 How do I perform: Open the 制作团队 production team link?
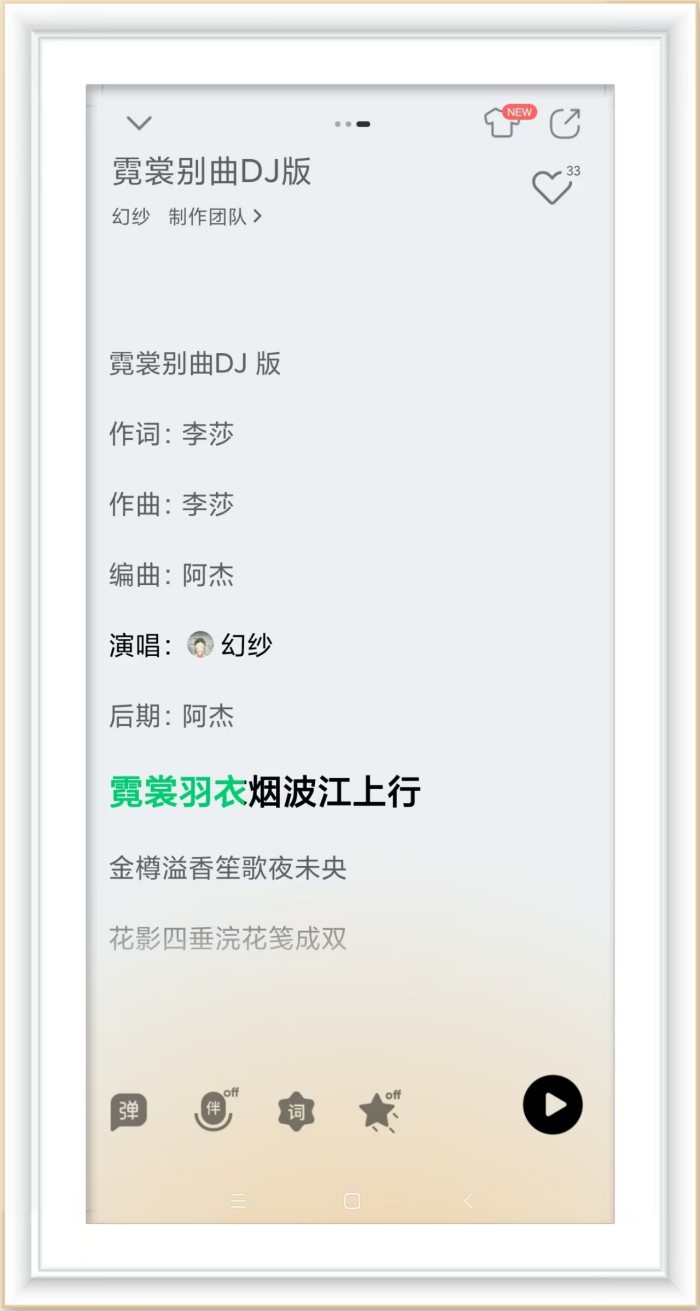point(214,217)
